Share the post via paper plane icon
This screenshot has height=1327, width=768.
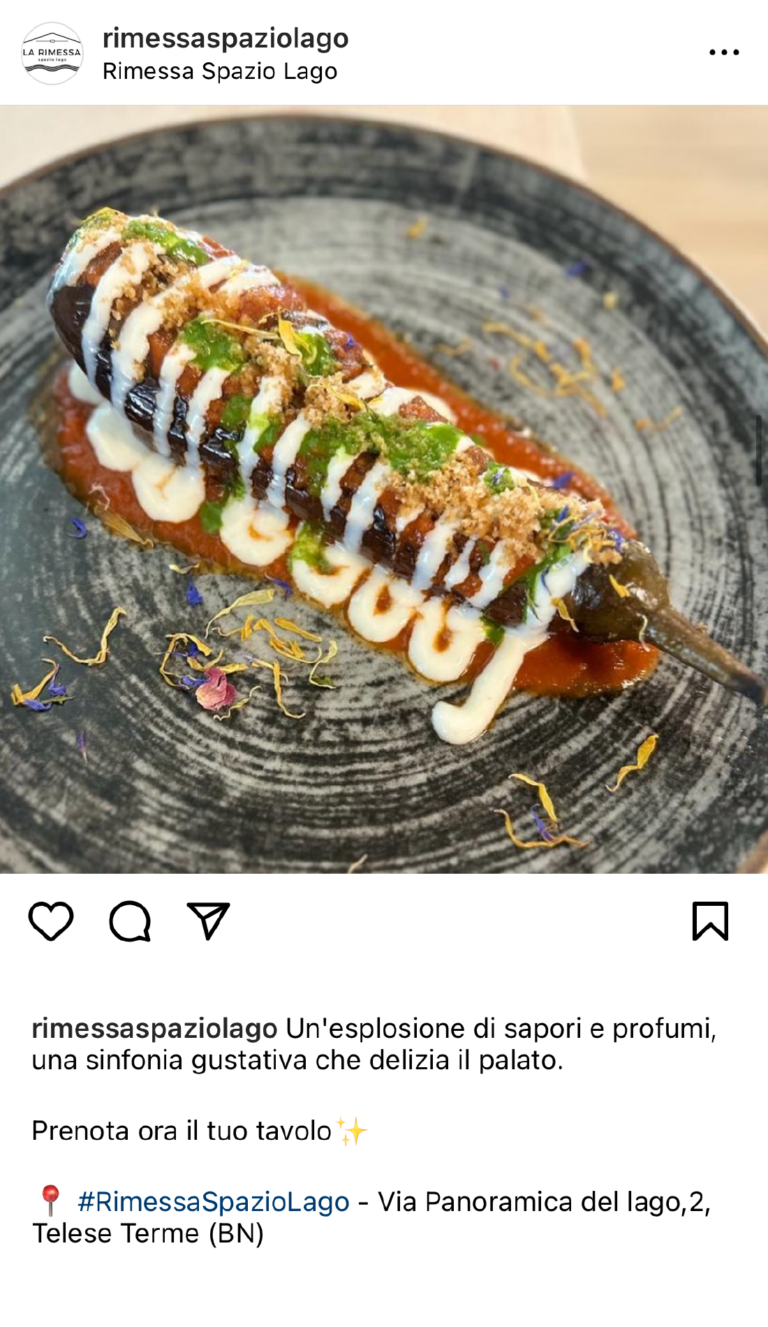[208, 921]
